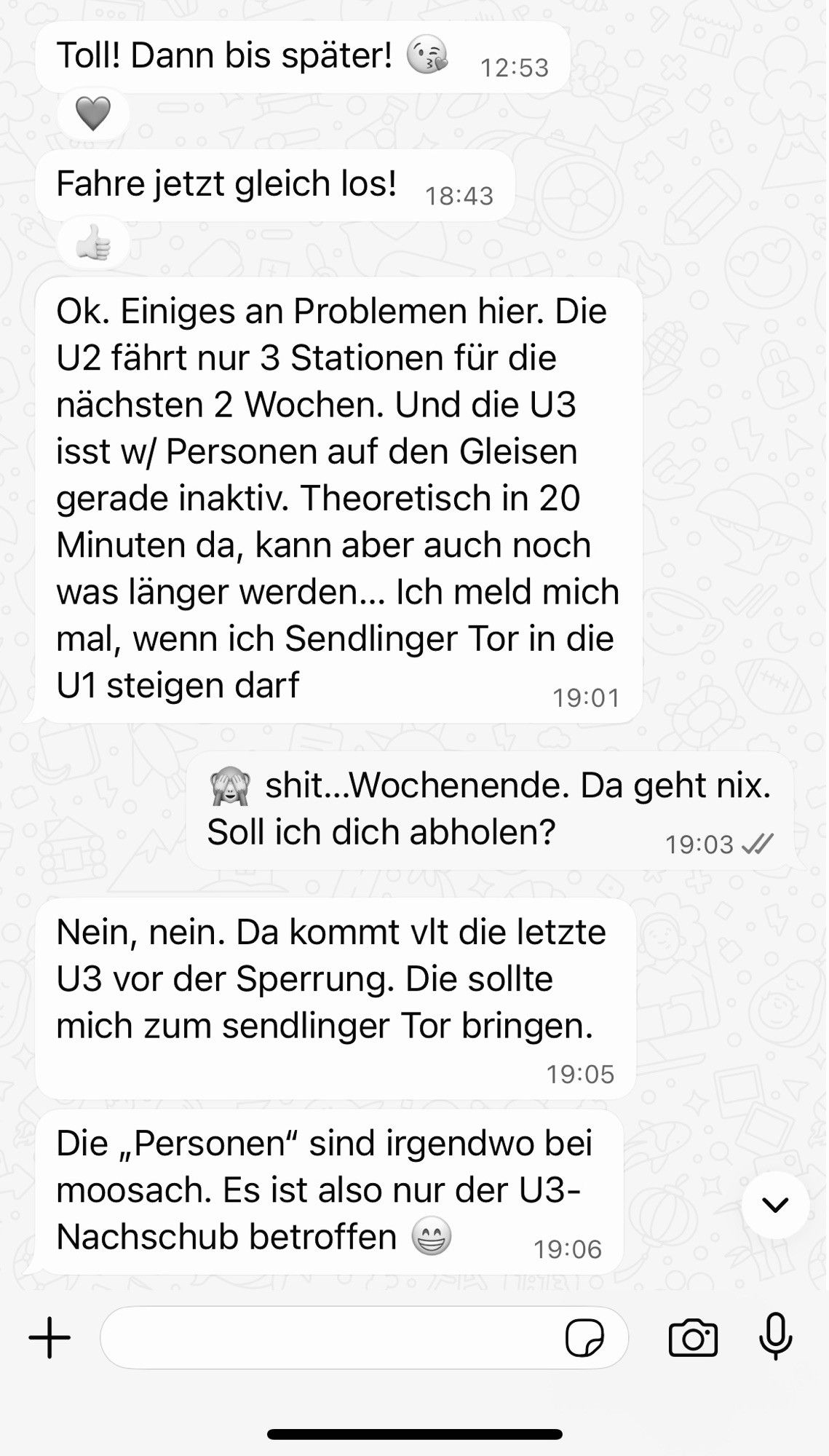Open the camera
This screenshot has height=1456, width=829.
(x=692, y=1338)
